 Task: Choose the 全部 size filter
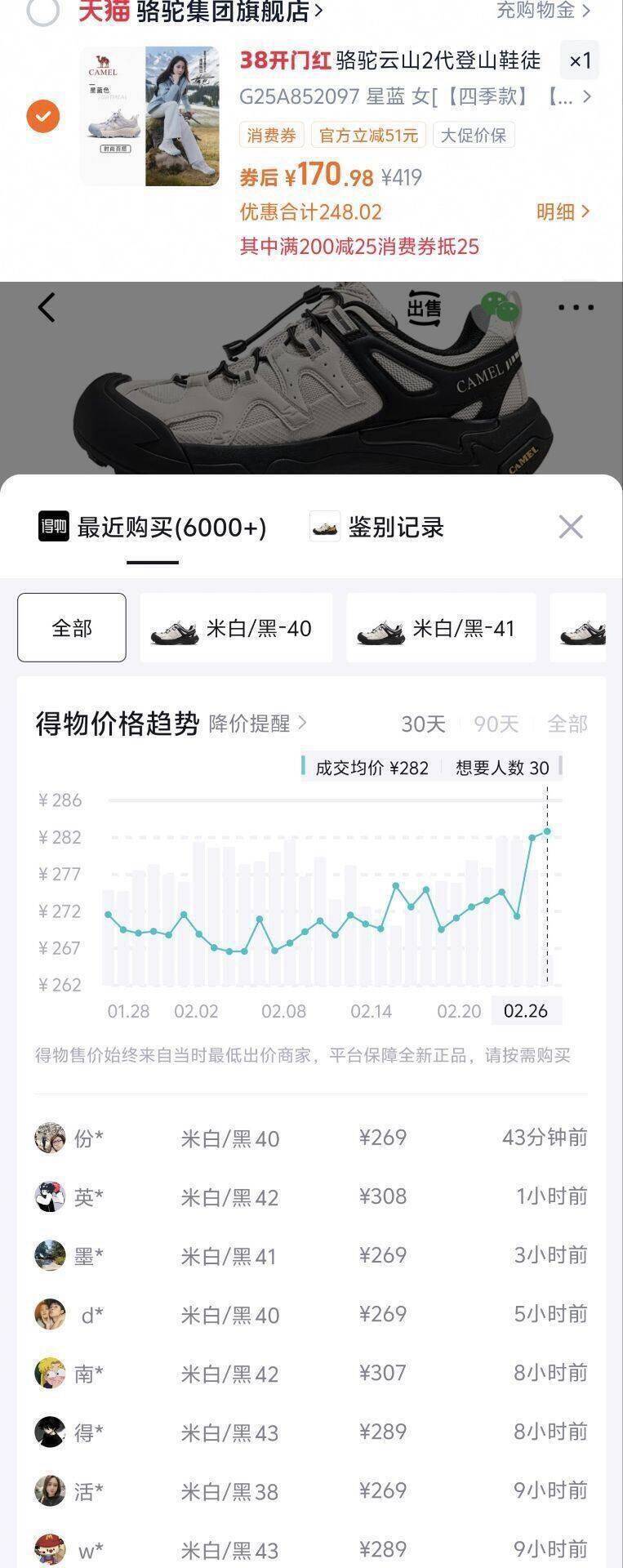(x=72, y=627)
